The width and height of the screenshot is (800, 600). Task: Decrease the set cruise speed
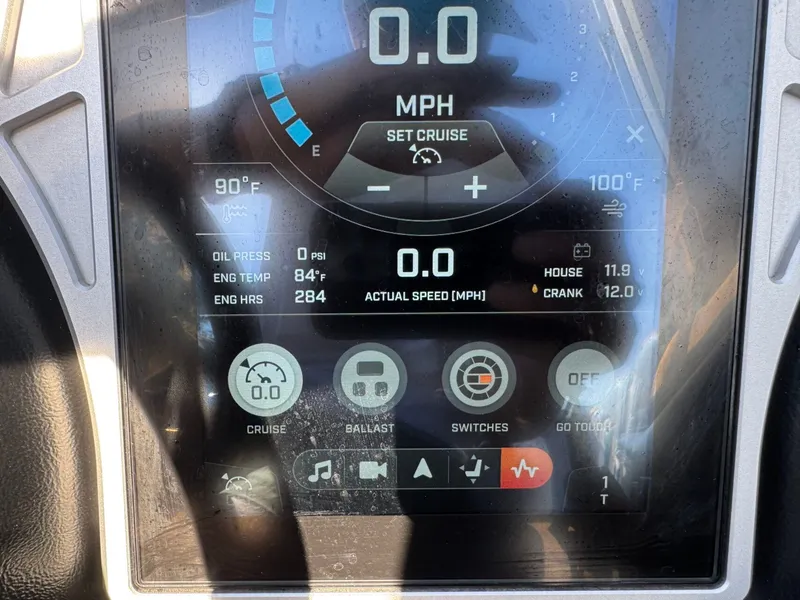click(x=379, y=187)
